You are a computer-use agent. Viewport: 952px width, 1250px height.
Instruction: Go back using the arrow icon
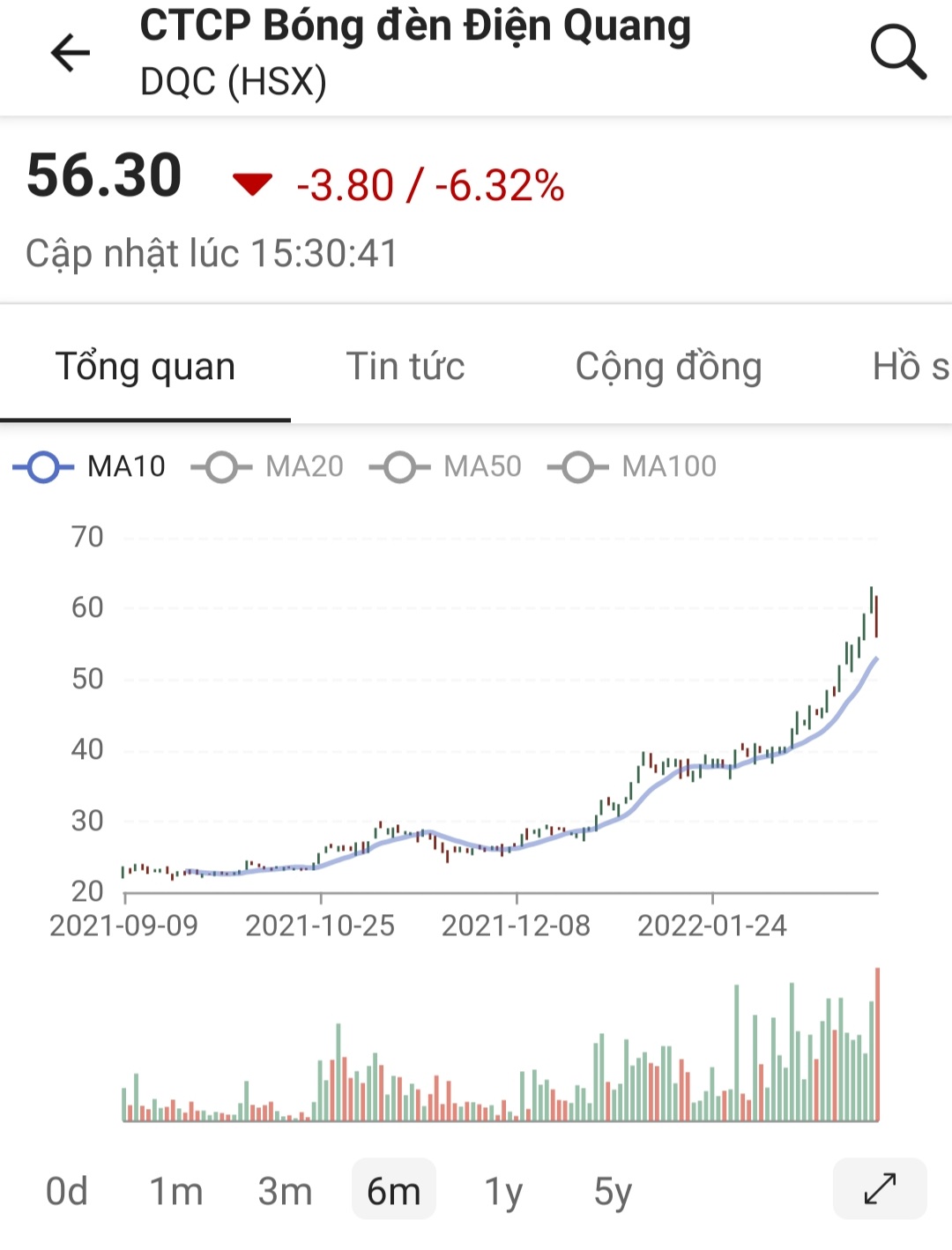click(71, 53)
